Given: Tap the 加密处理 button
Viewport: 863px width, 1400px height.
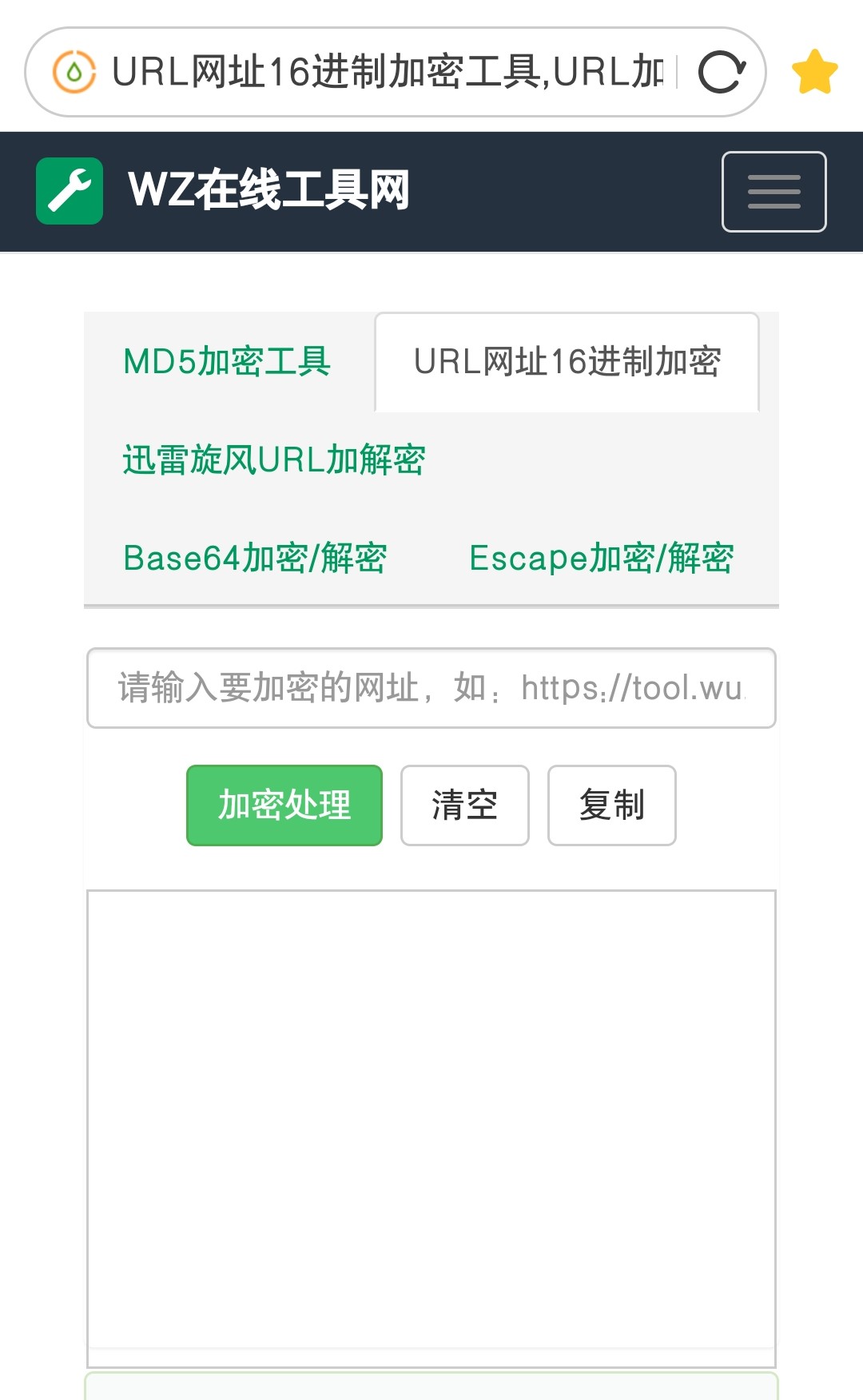Looking at the screenshot, I should tap(284, 805).
